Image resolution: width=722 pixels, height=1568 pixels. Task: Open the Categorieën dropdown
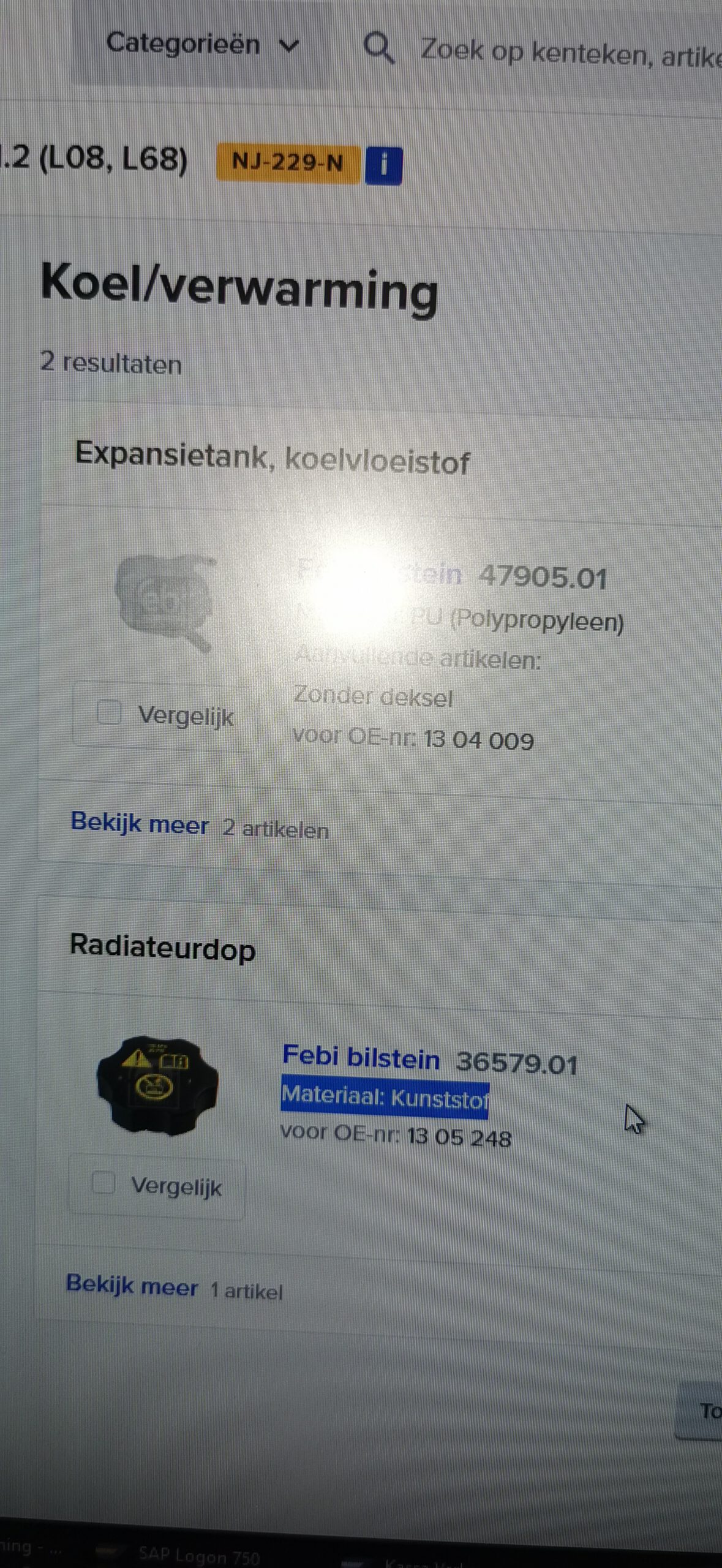click(x=202, y=45)
